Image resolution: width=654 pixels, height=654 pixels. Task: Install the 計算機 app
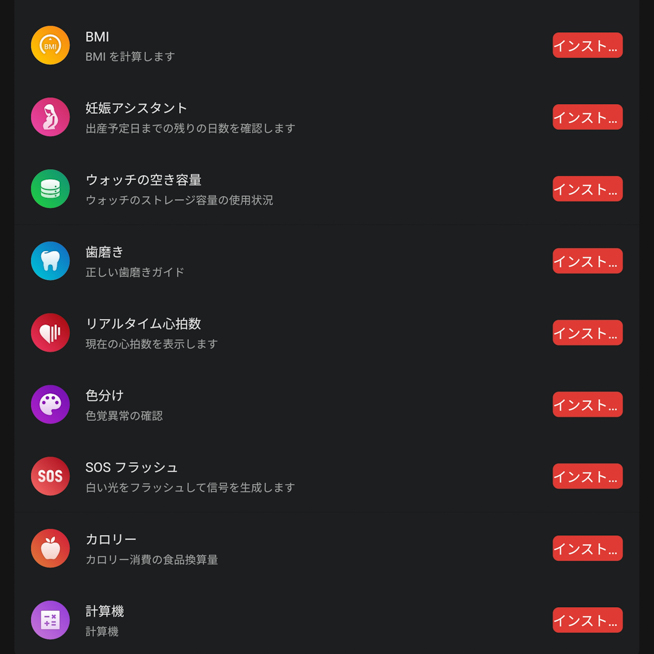pyautogui.click(x=587, y=621)
